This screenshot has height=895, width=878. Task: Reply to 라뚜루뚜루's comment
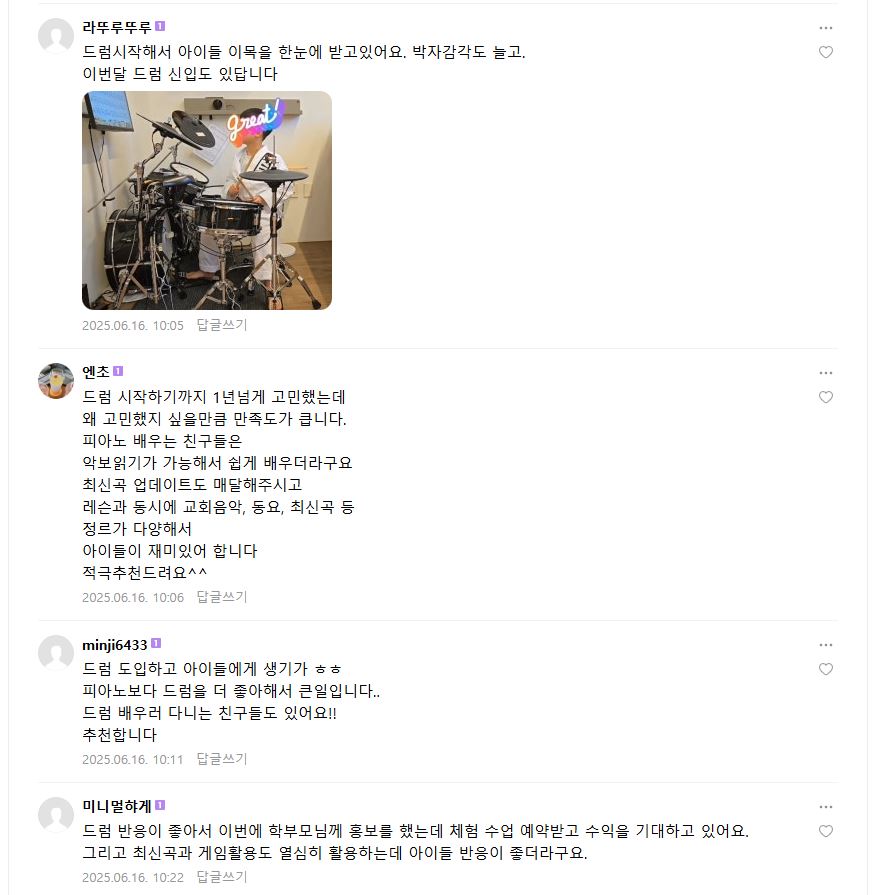(x=221, y=325)
